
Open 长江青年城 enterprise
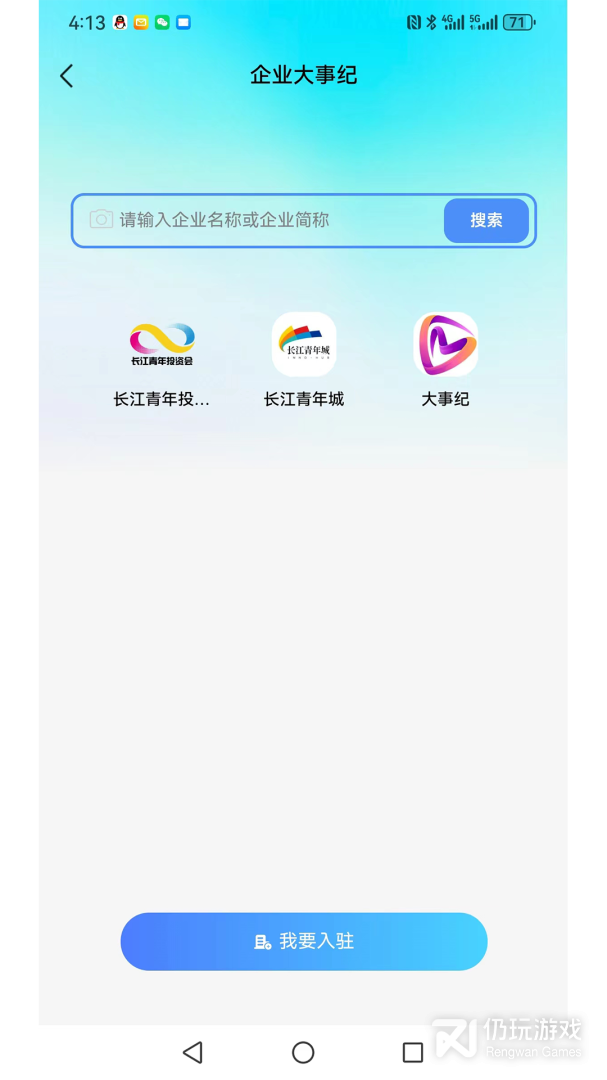304,346
